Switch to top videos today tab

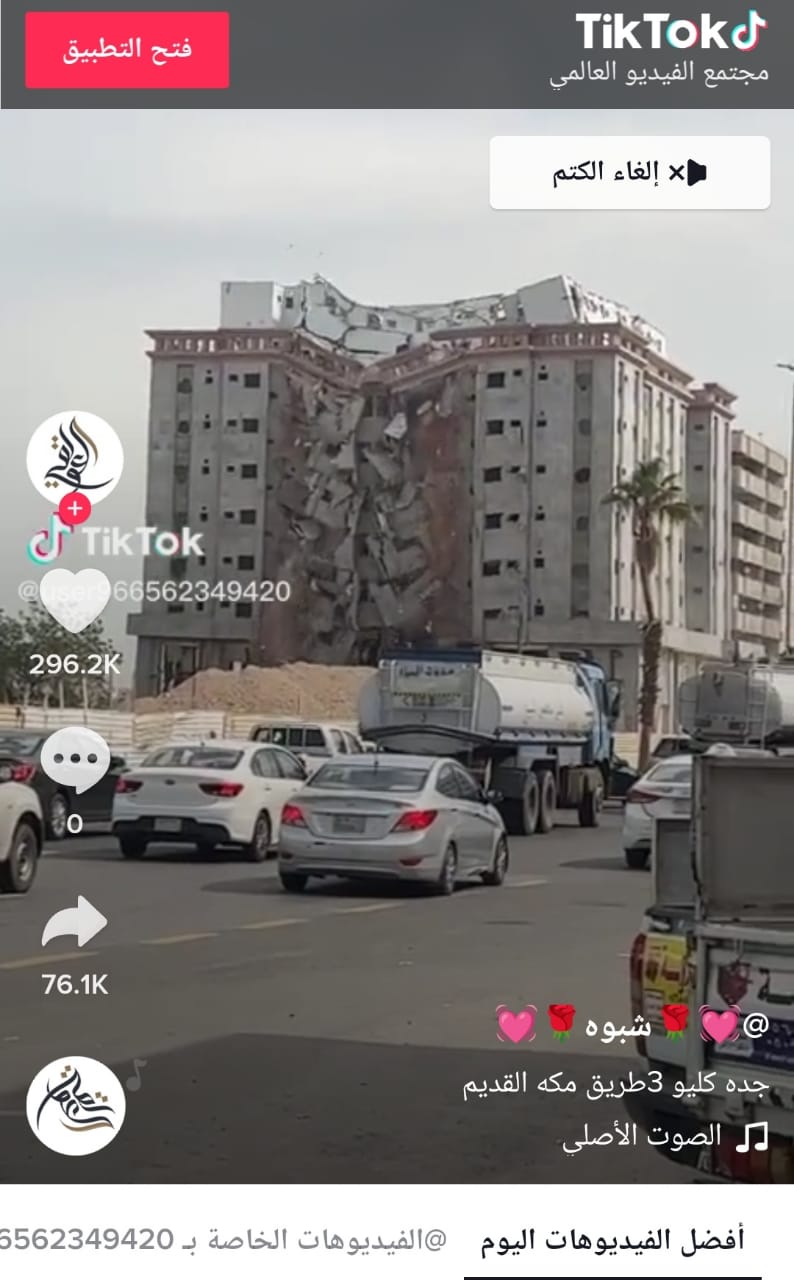click(x=612, y=1241)
